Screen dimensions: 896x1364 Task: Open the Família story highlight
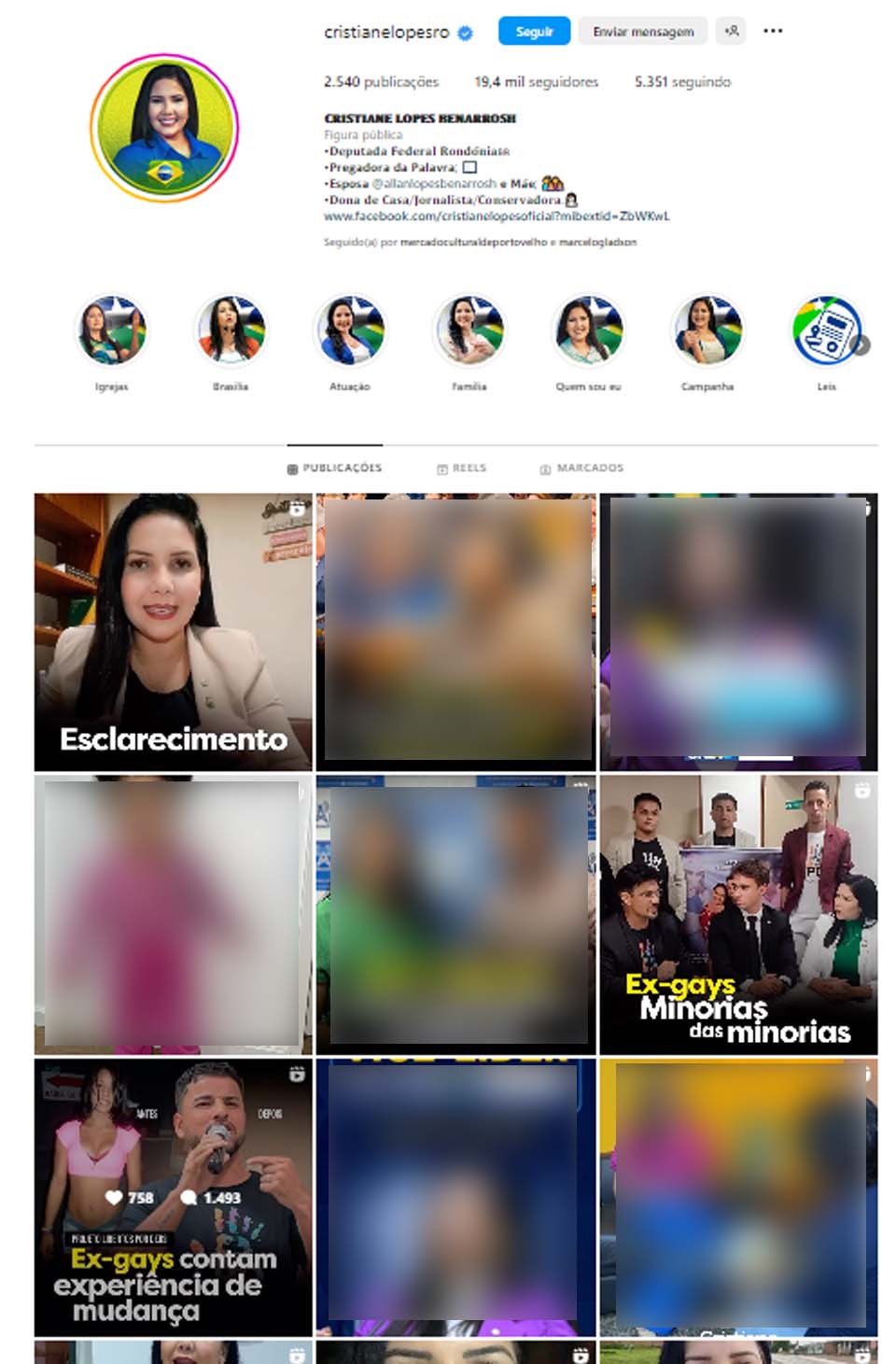[469, 330]
